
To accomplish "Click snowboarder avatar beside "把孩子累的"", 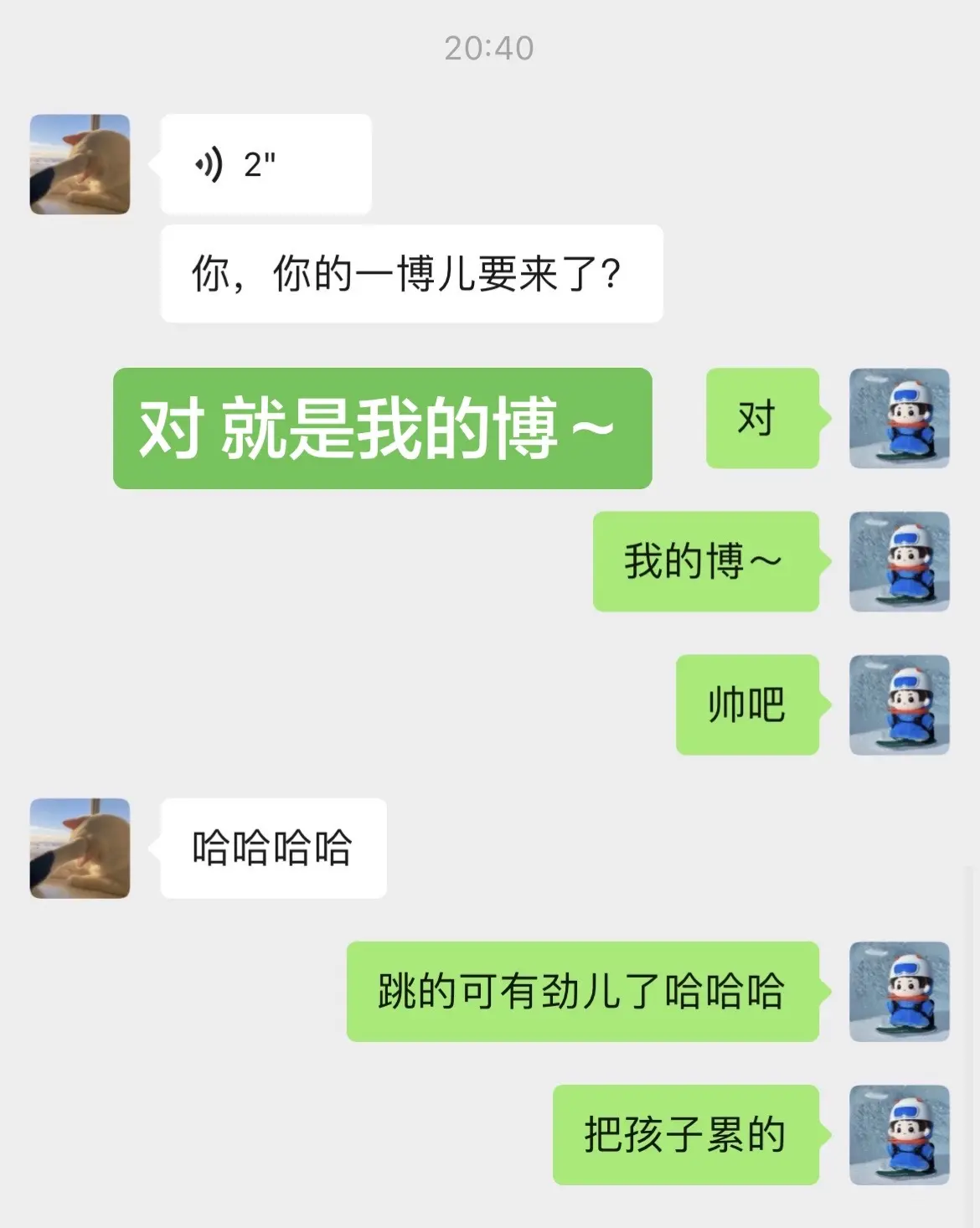I will click(x=898, y=1135).
